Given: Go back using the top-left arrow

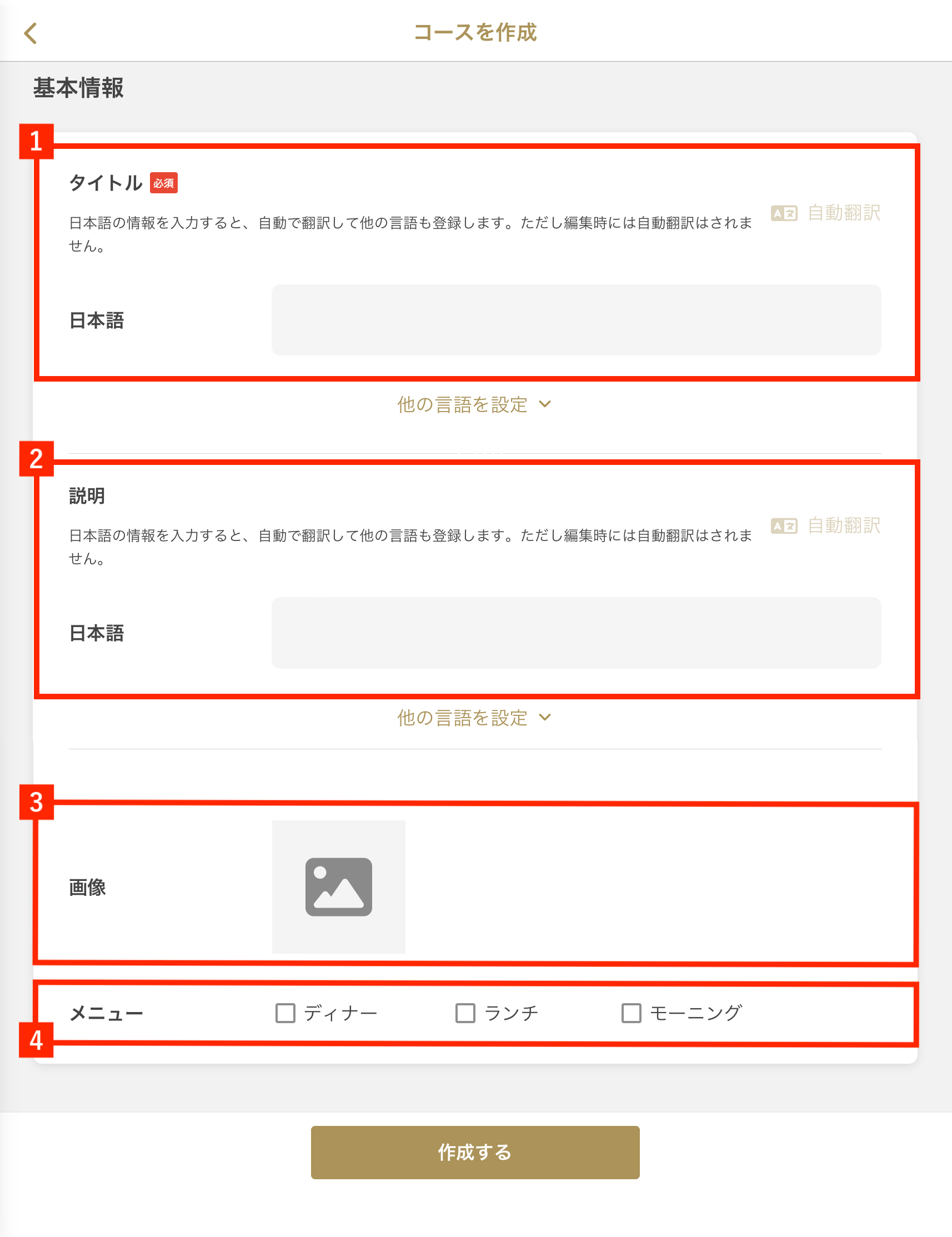Looking at the screenshot, I should pos(31,33).
